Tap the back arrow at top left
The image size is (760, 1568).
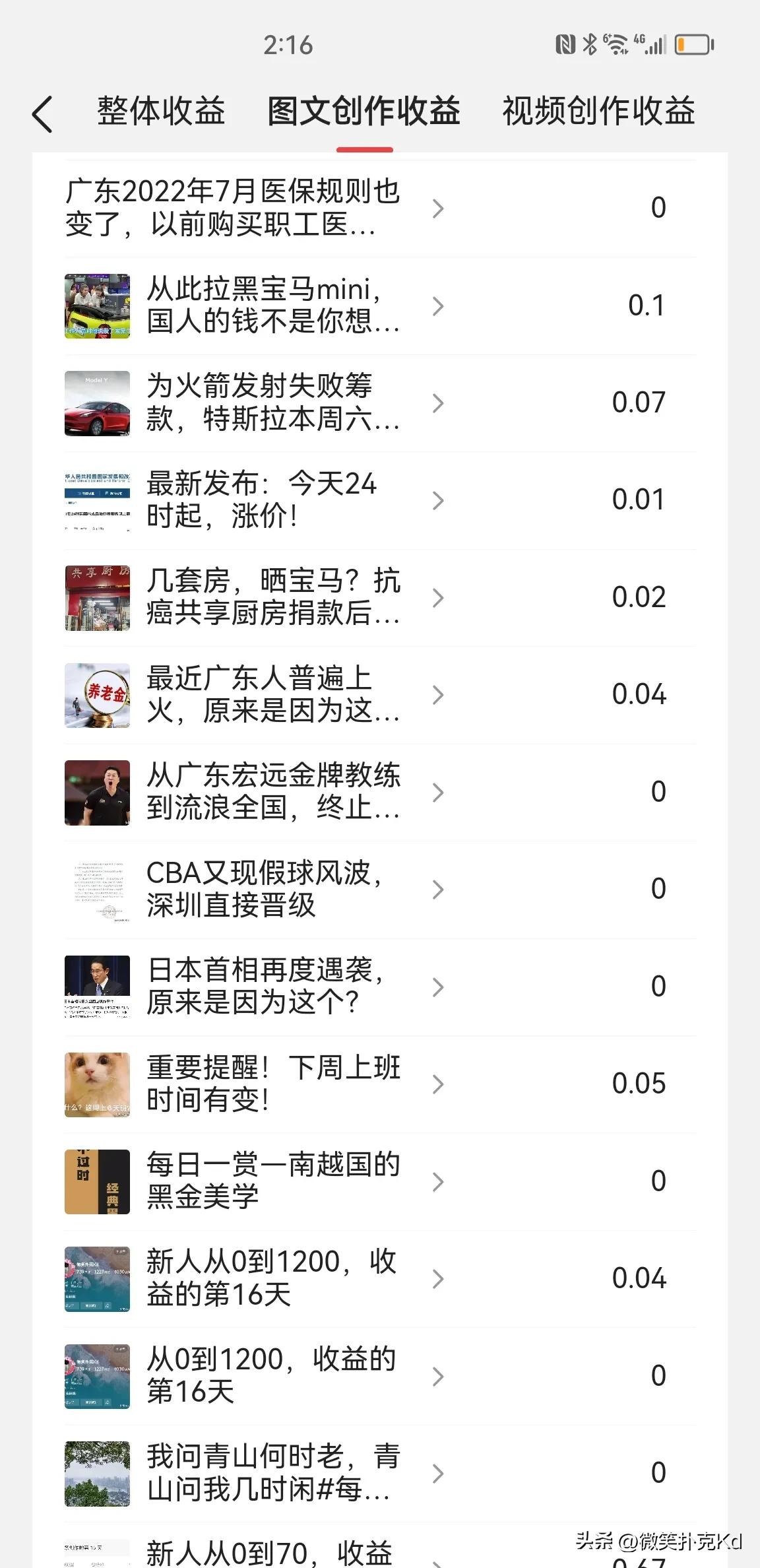point(42,112)
